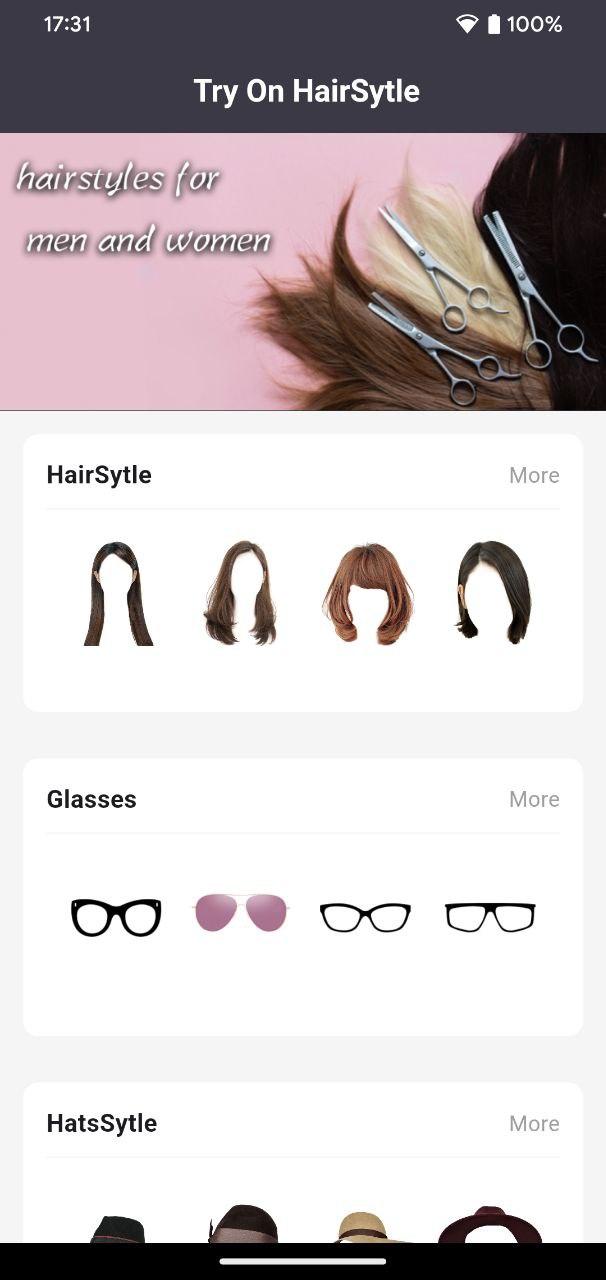
Task: Pick the auburn bob with bangs
Action: [x=367, y=593]
